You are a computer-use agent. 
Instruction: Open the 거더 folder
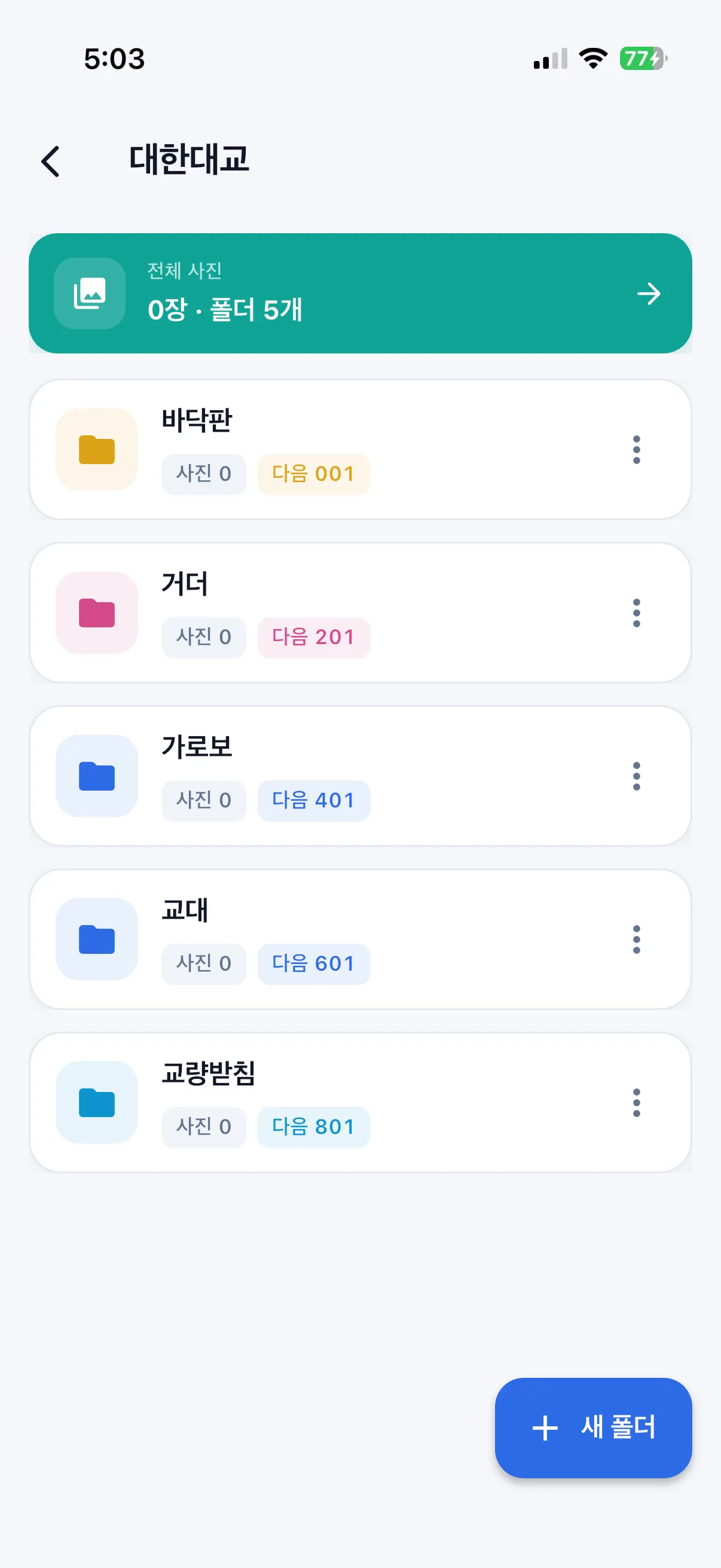(x=360, y=613)
